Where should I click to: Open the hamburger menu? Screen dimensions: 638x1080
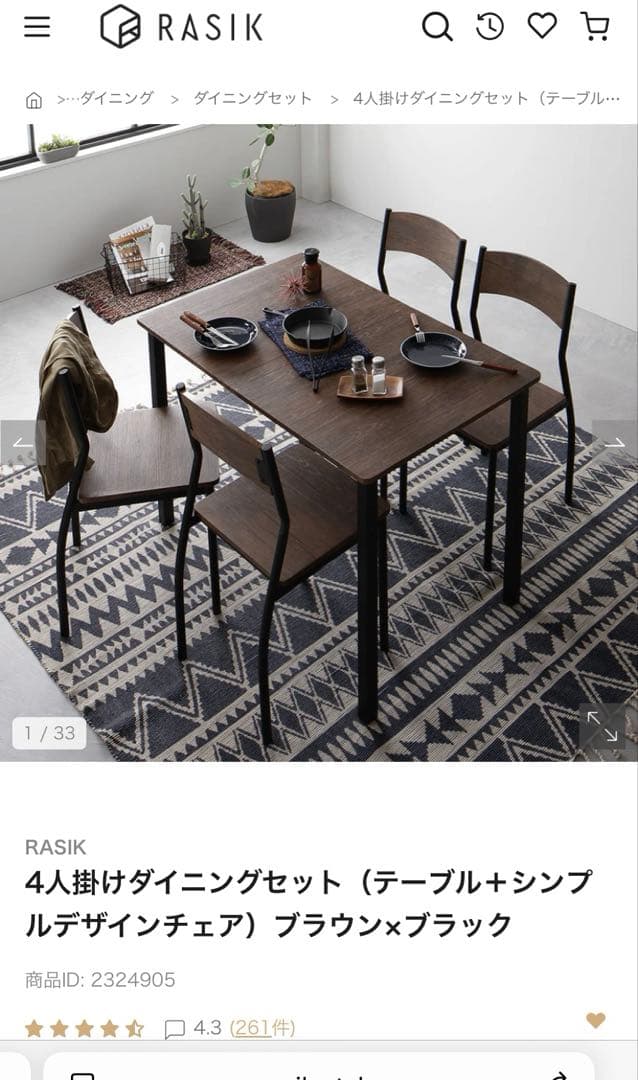pos(37,27)
